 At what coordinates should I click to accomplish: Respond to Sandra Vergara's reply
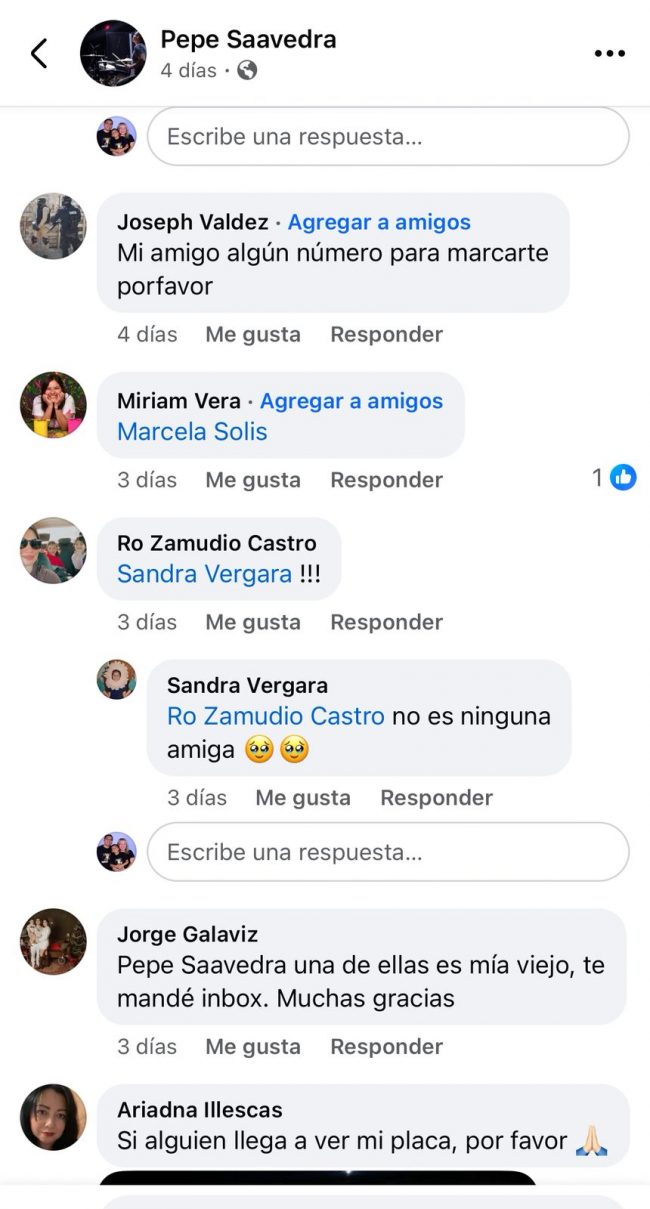[x=436, y=797]
